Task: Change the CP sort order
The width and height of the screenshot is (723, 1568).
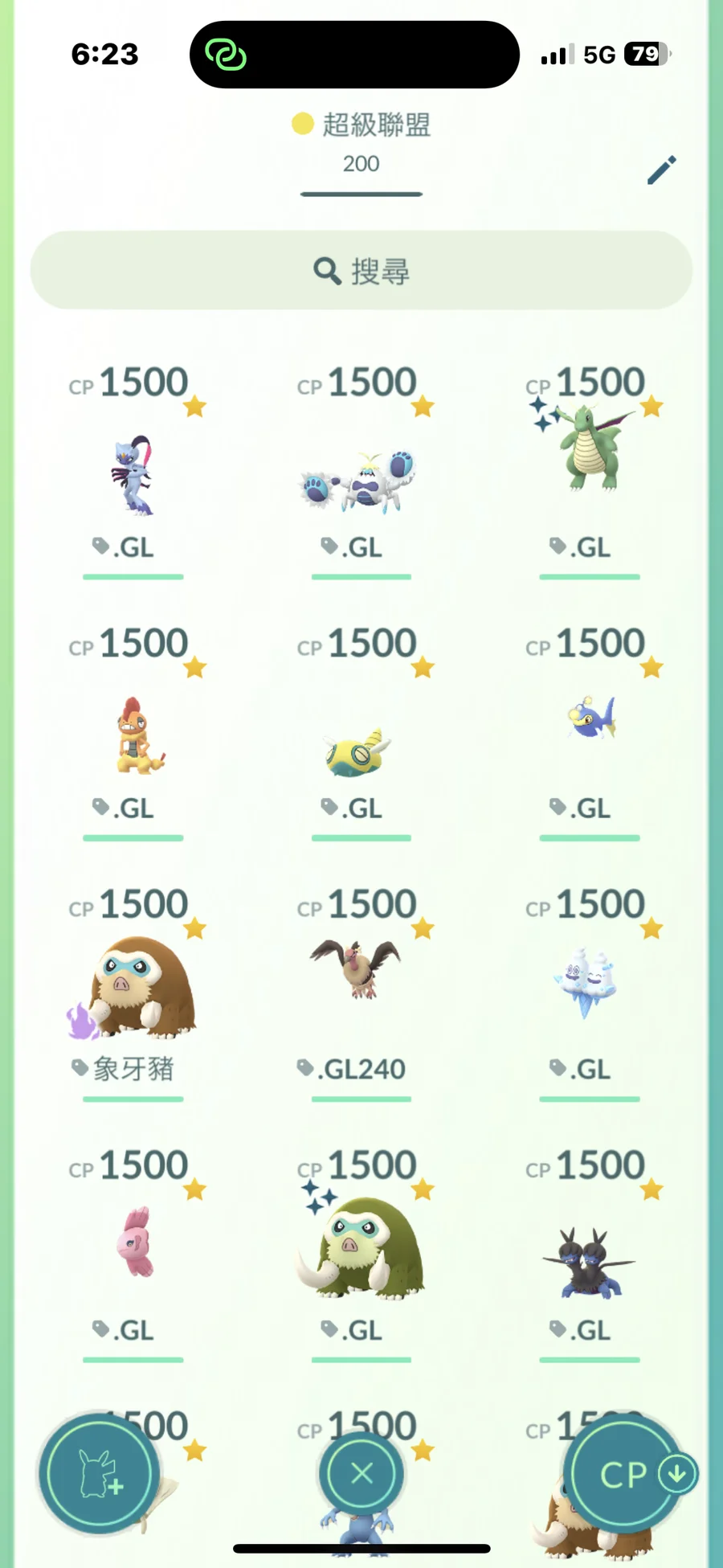Action: [x=626, y=1474]
